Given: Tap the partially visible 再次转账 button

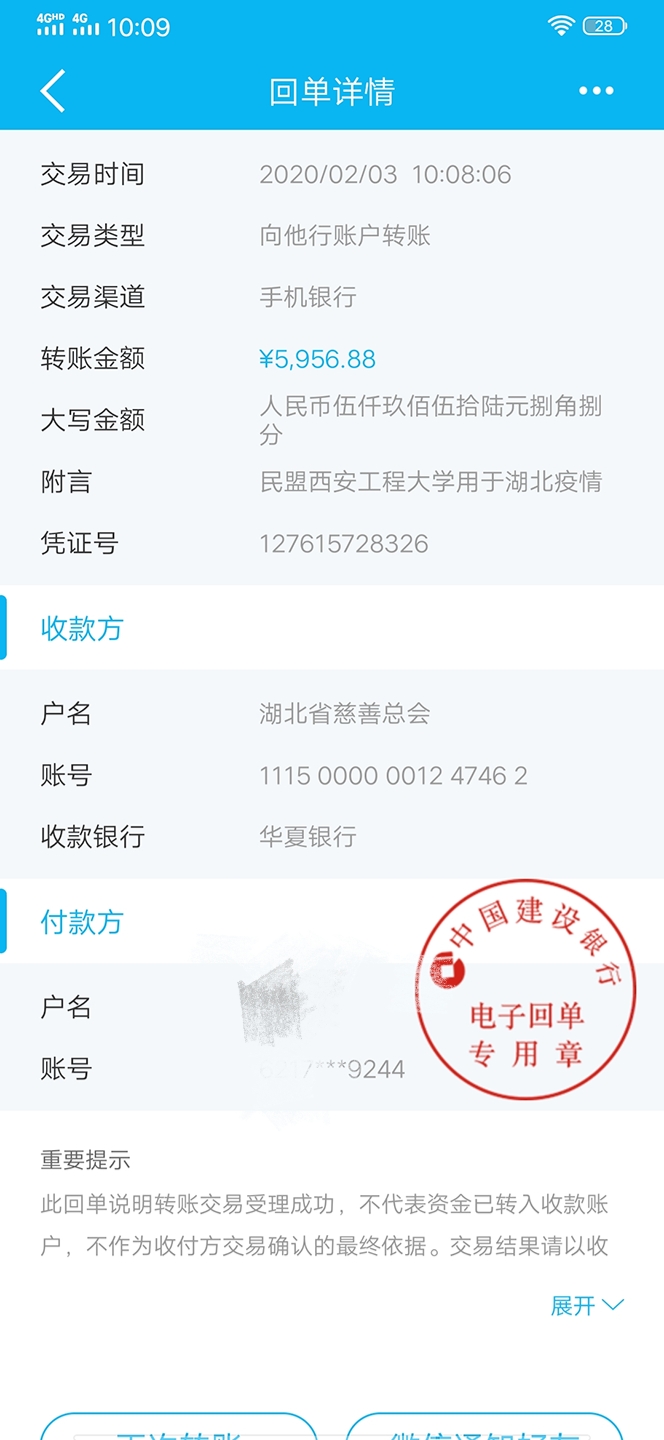Looking at the screenshot, I should 179,1426.
